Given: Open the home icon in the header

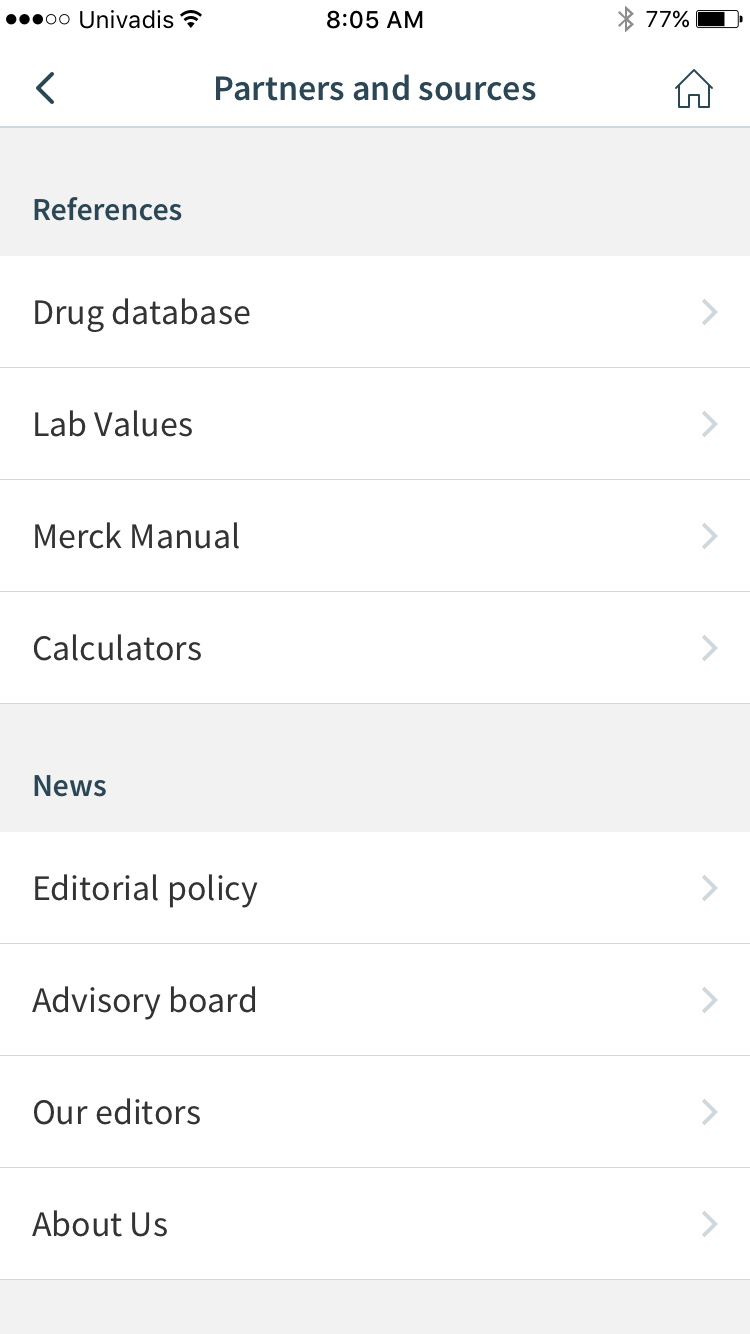Looking at the screenshot, I should point(693,88).
